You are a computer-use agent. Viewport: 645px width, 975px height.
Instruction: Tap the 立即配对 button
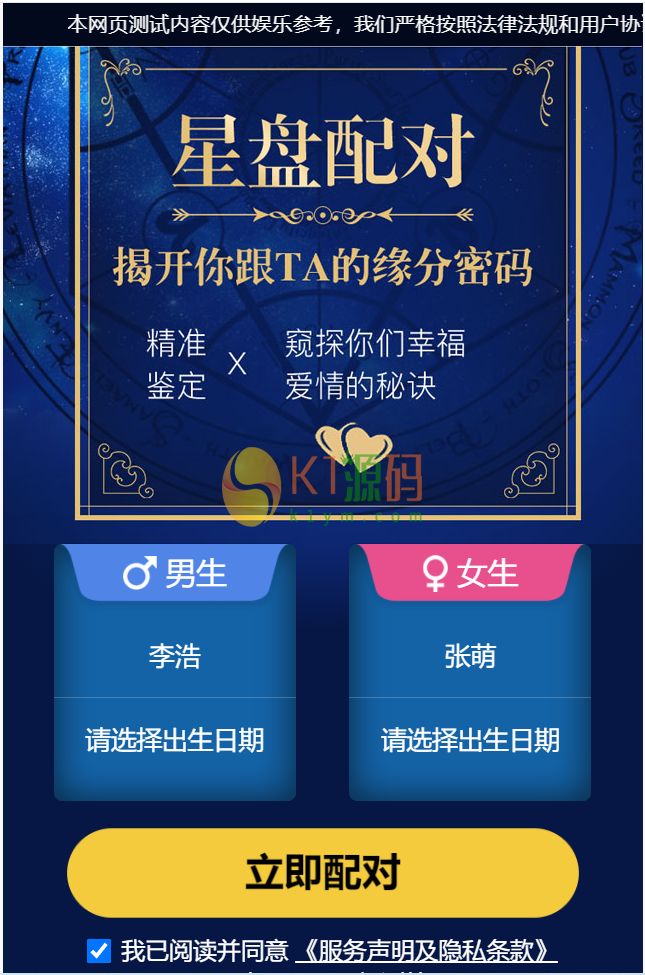click(x=323, y=872)
